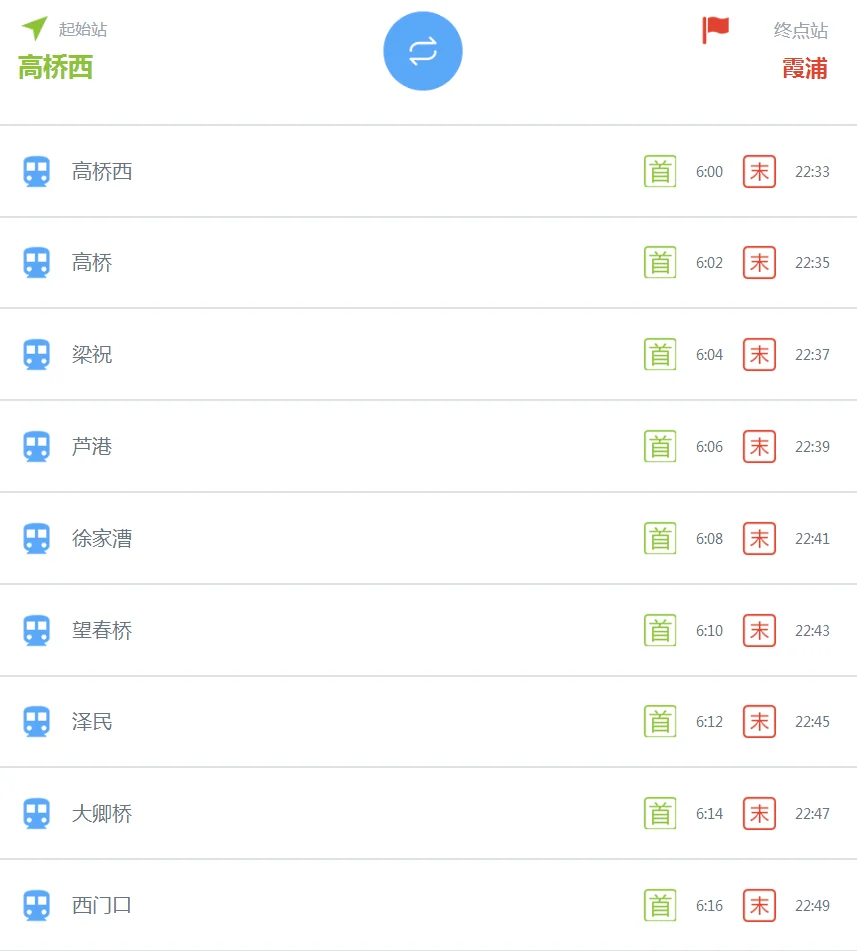Click the train icon beside 梁祝 station

pyautogui.click(x=36, y=354)
